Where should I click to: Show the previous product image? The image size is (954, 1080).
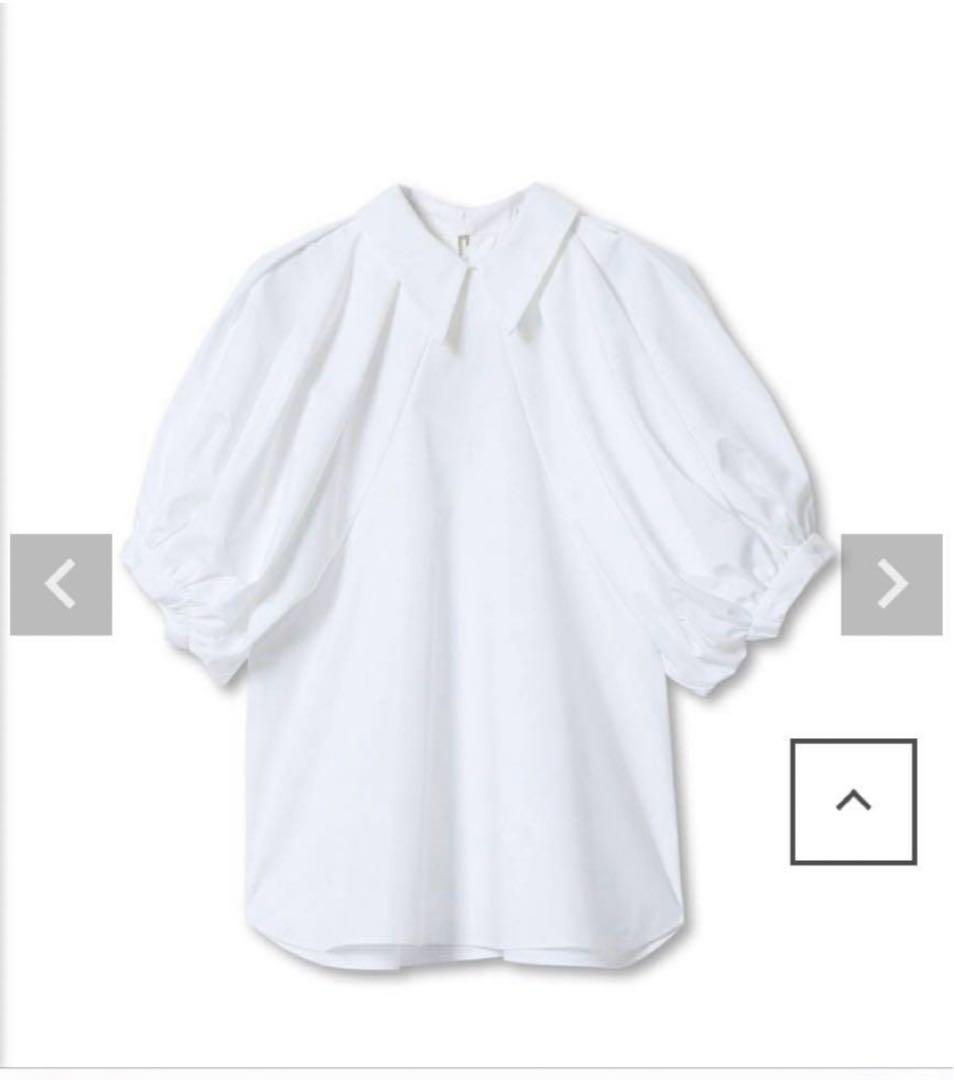click(x=61, y=585)
